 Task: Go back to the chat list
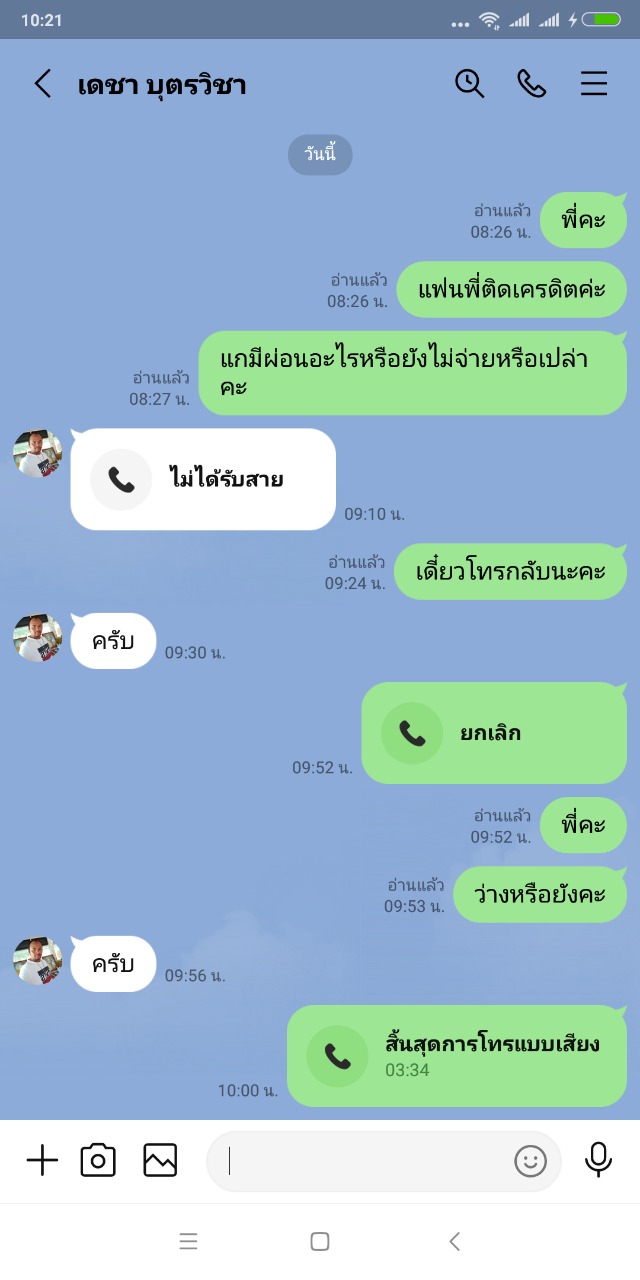coord(42,84)
